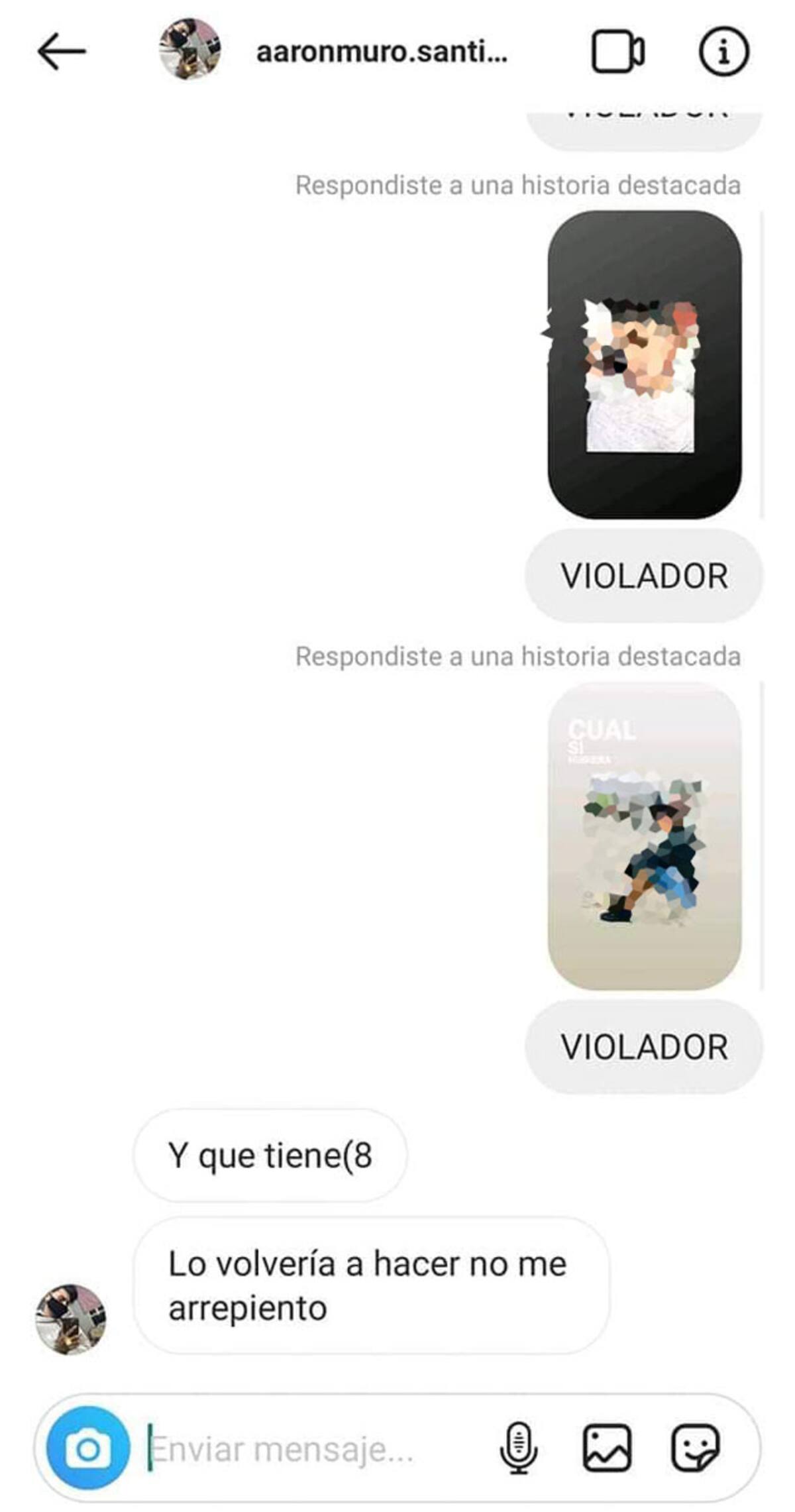Record a voice message with the microphone
The image size is (795, 1512).
coord(518,1448)
